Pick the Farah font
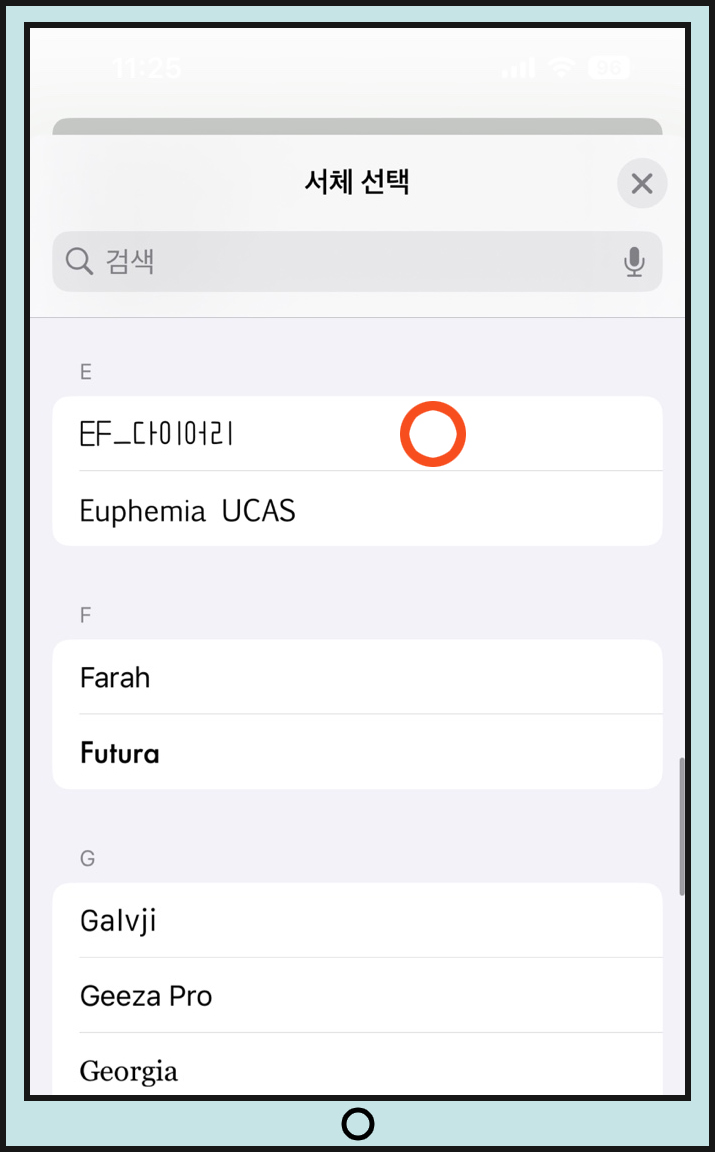The height and width of the screenshot is (1152, 715). click(x=357, y=677)
